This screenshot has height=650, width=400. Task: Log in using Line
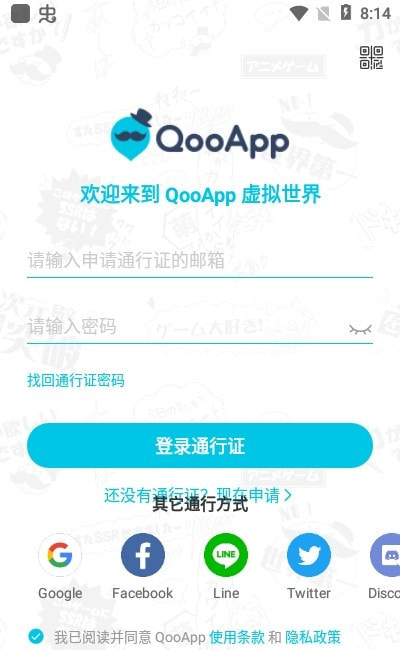(226, 566)
